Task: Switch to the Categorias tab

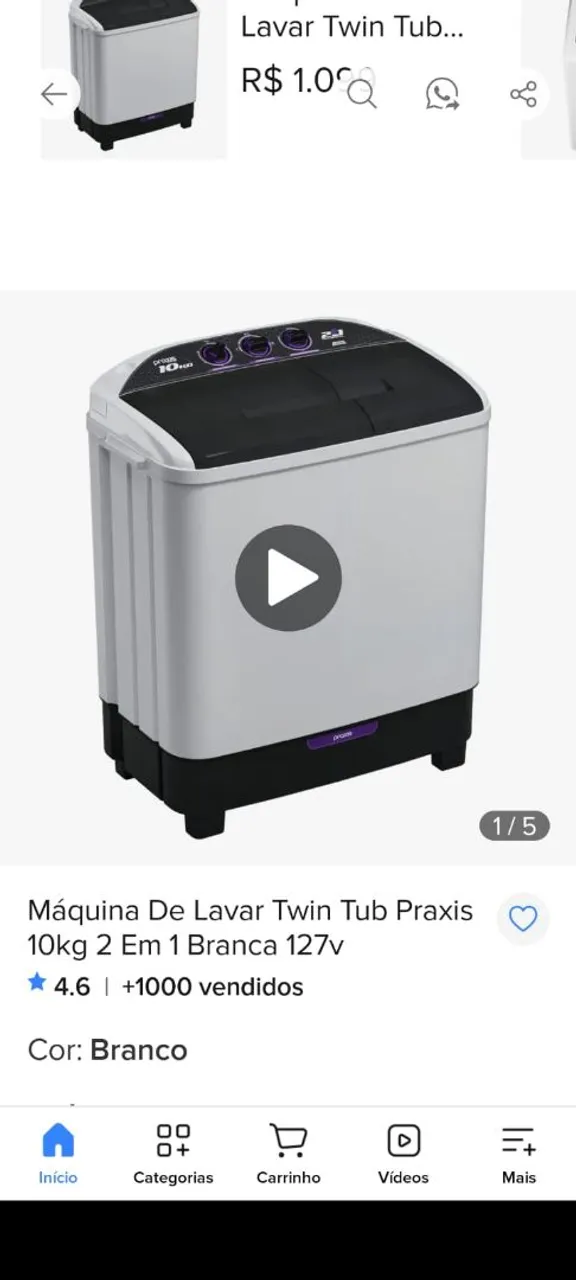Action: [173, 1153]
